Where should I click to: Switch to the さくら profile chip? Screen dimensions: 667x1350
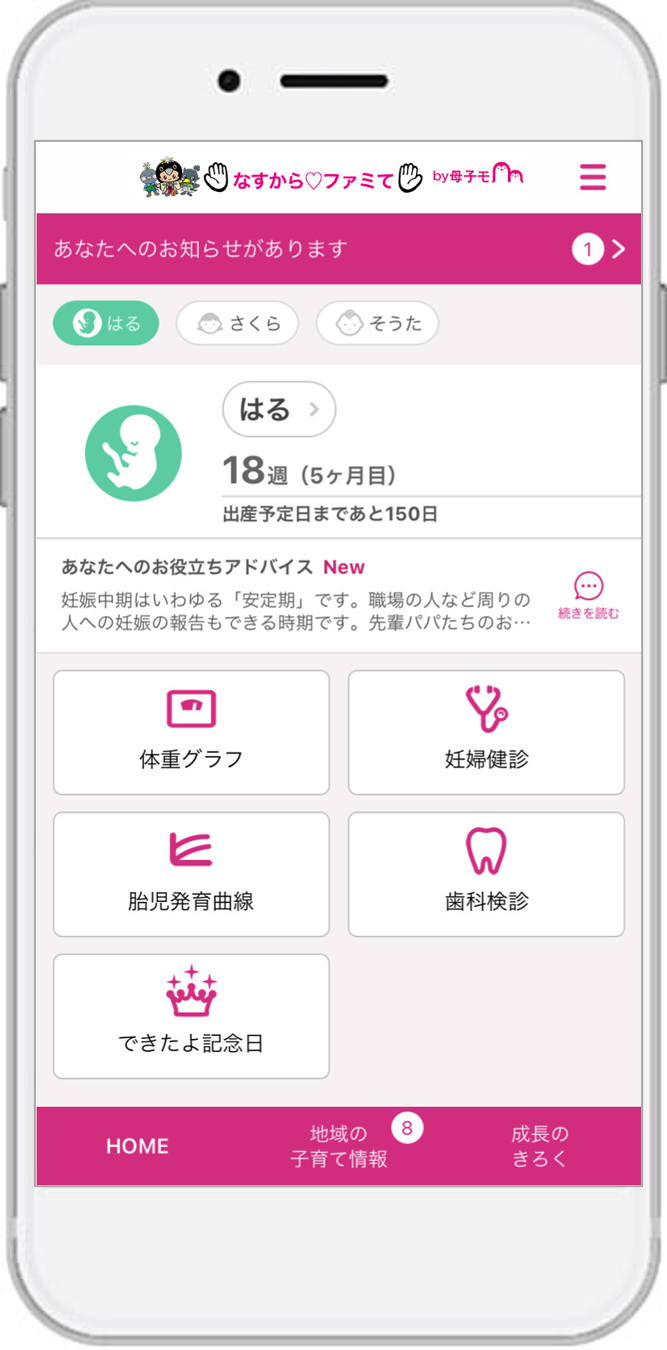[x=237, y=323]
